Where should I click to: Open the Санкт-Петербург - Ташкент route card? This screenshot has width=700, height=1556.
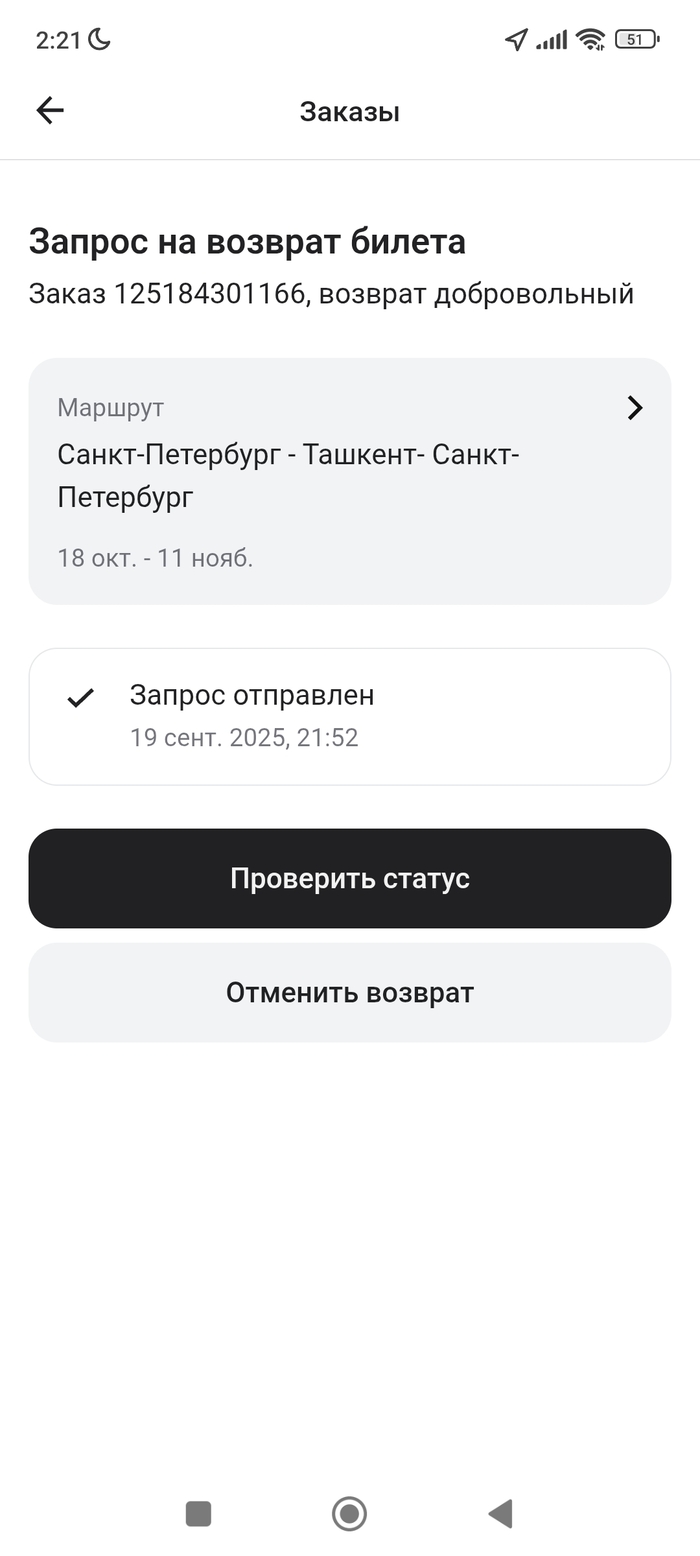click(x=349, y=481)
